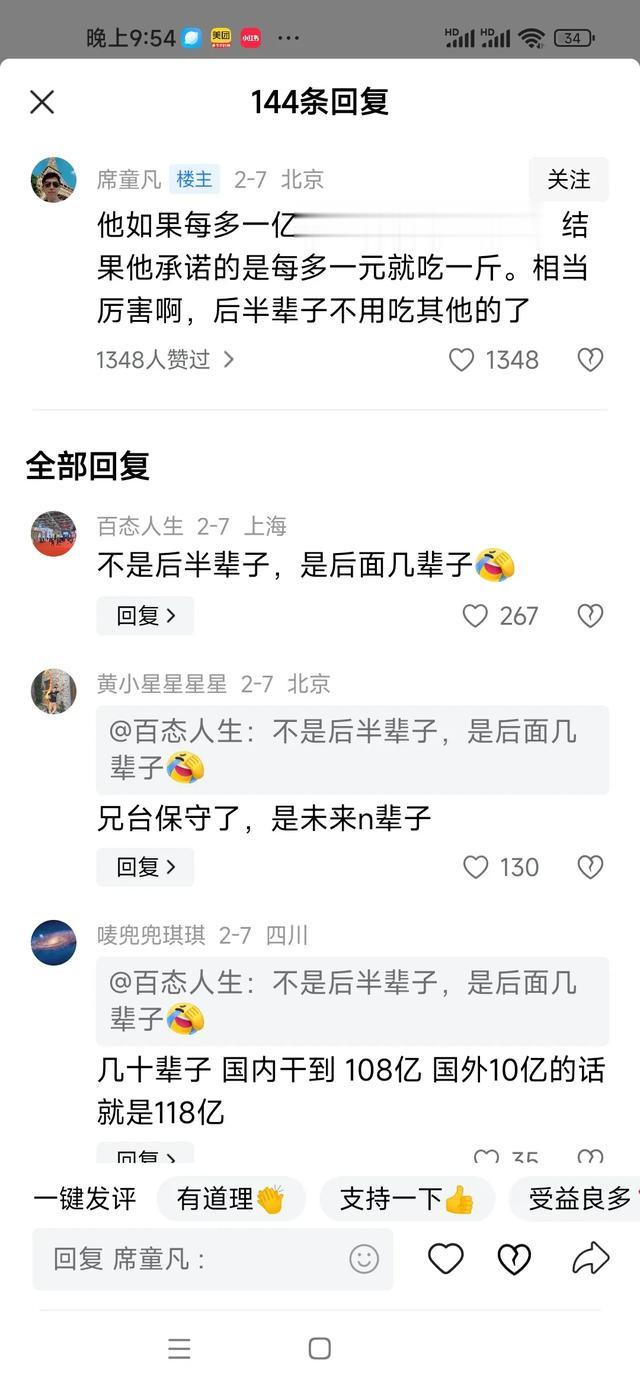The height and width of the screenshot is (1387, 640).
Task: Close the 144条回复 panel
Action: (x=42, y=102)
